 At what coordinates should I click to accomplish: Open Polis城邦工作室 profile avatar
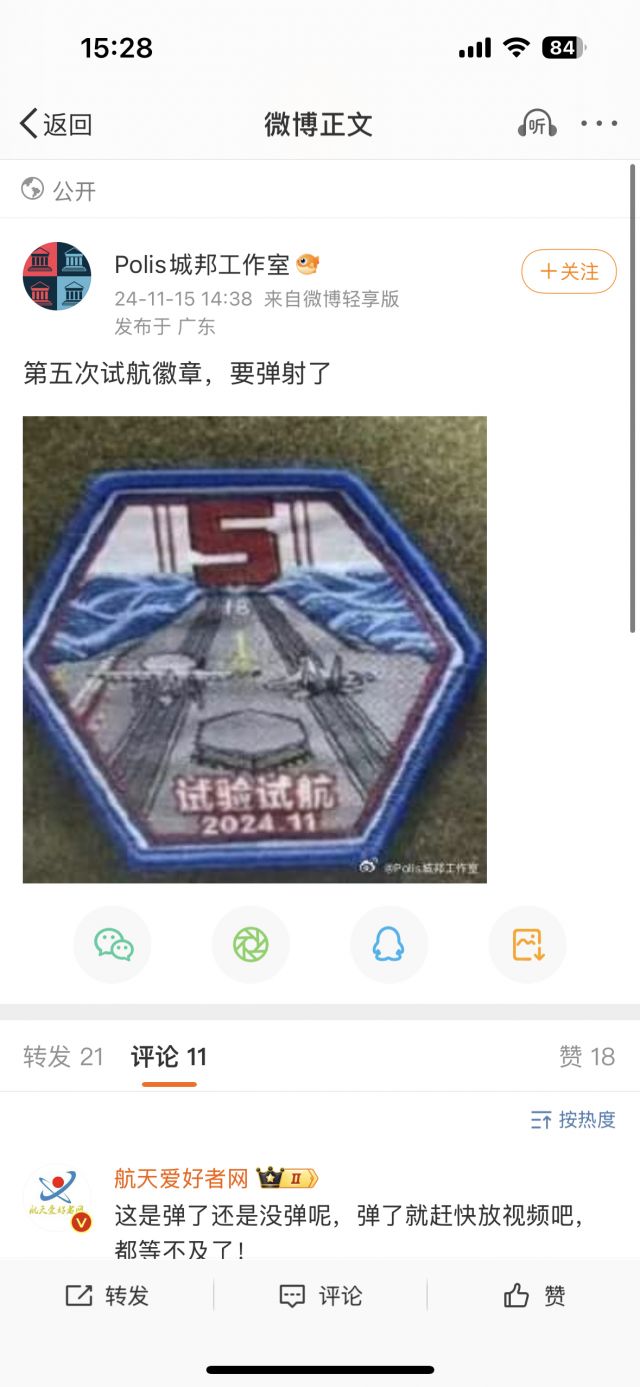(57, 276)
